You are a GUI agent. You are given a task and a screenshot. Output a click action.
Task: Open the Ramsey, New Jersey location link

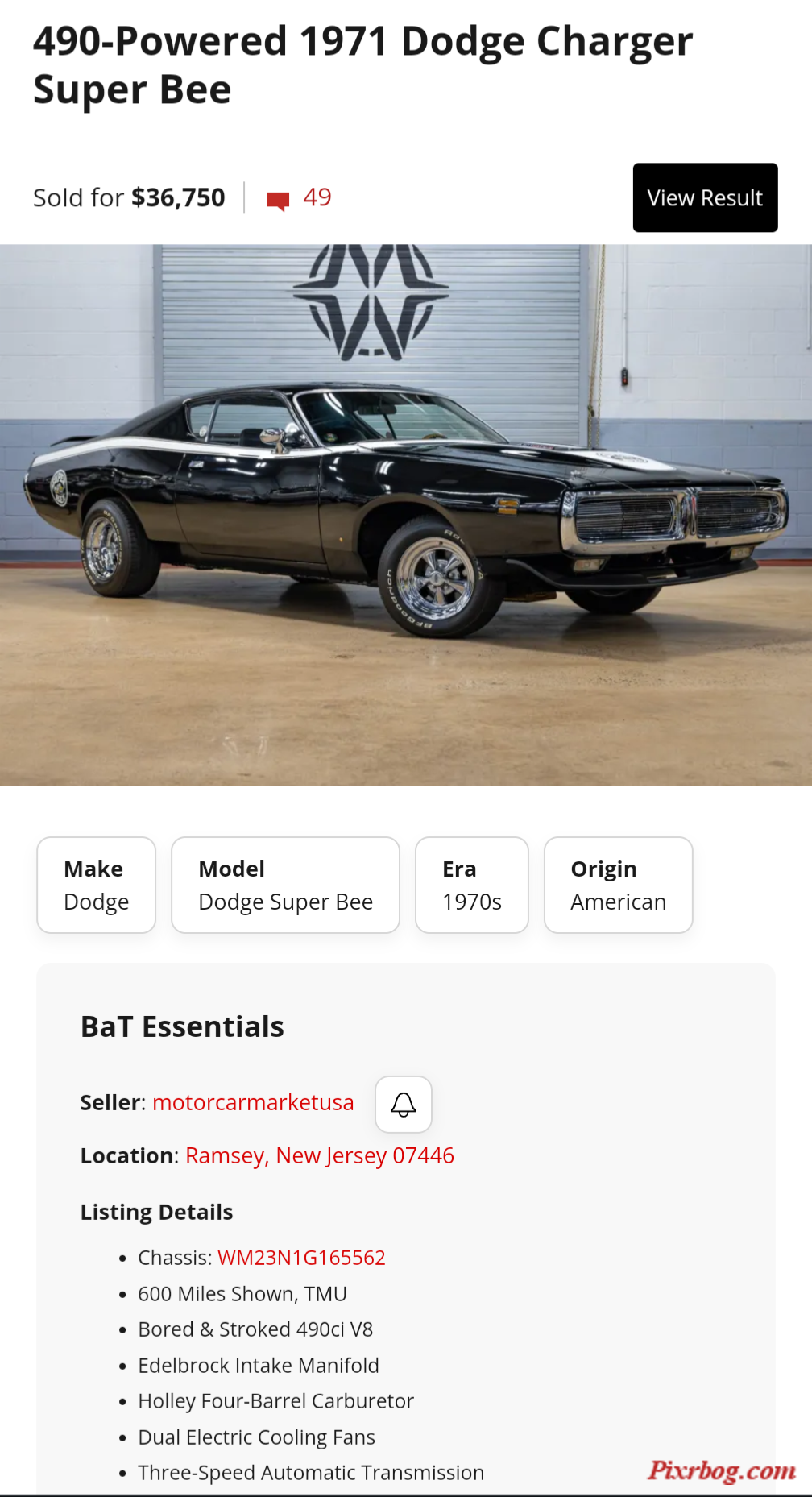pyautogui.click(x=319, y=1155)
